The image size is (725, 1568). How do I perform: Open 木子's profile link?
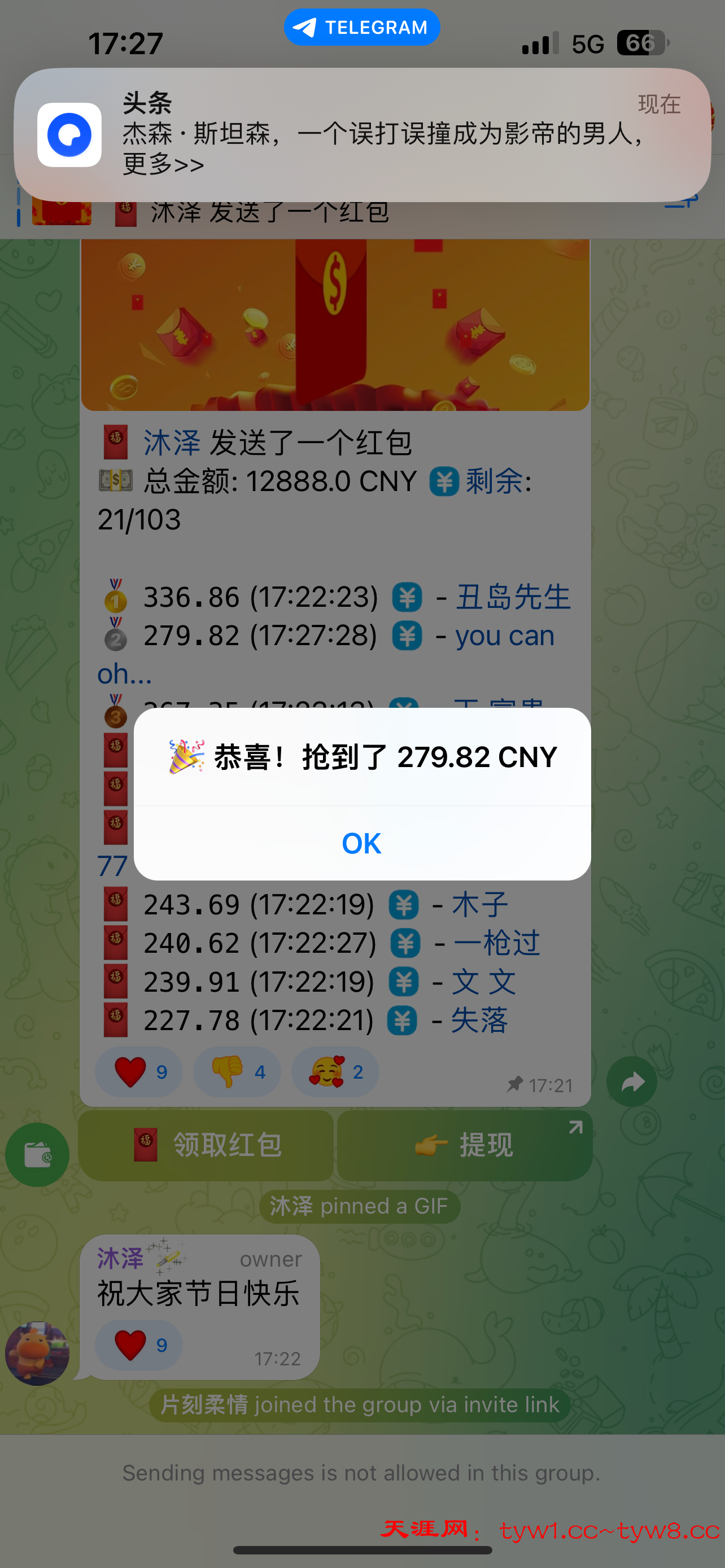480,905
